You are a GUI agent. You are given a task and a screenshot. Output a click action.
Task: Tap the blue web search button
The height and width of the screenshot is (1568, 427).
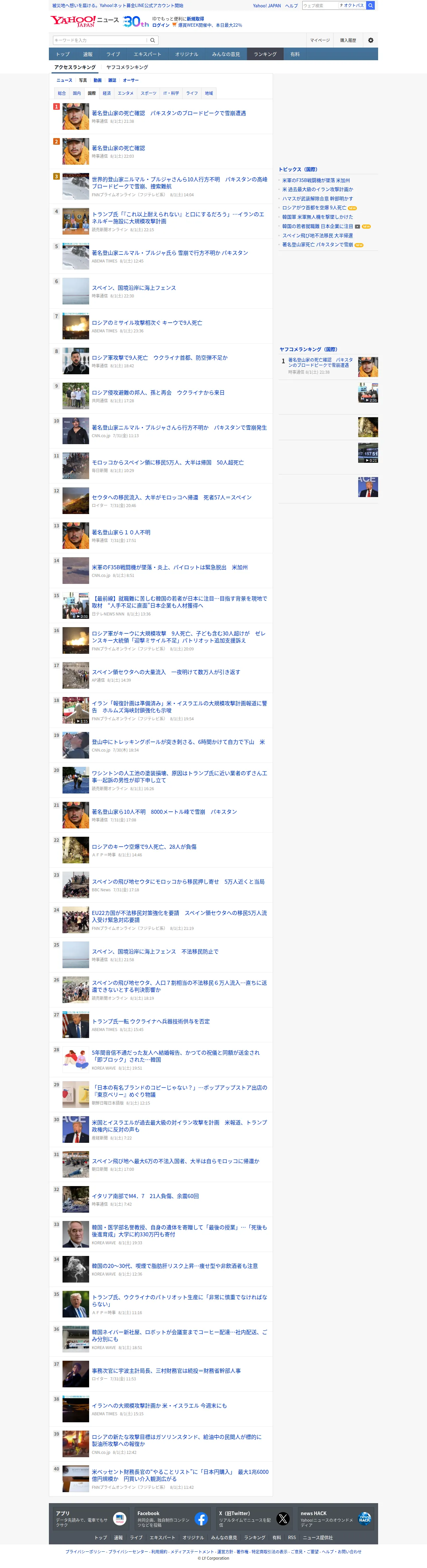[370, 5]
